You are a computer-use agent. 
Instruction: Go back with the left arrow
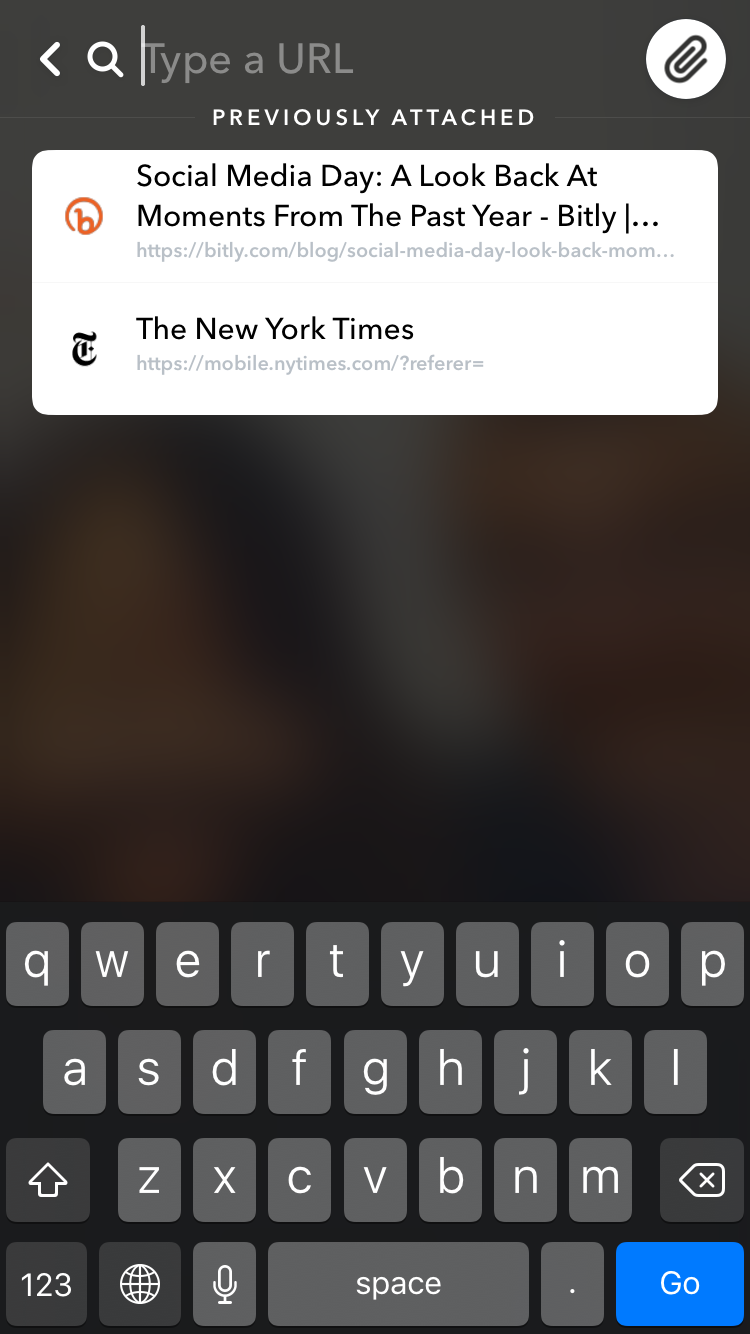[x=50, y=59]
